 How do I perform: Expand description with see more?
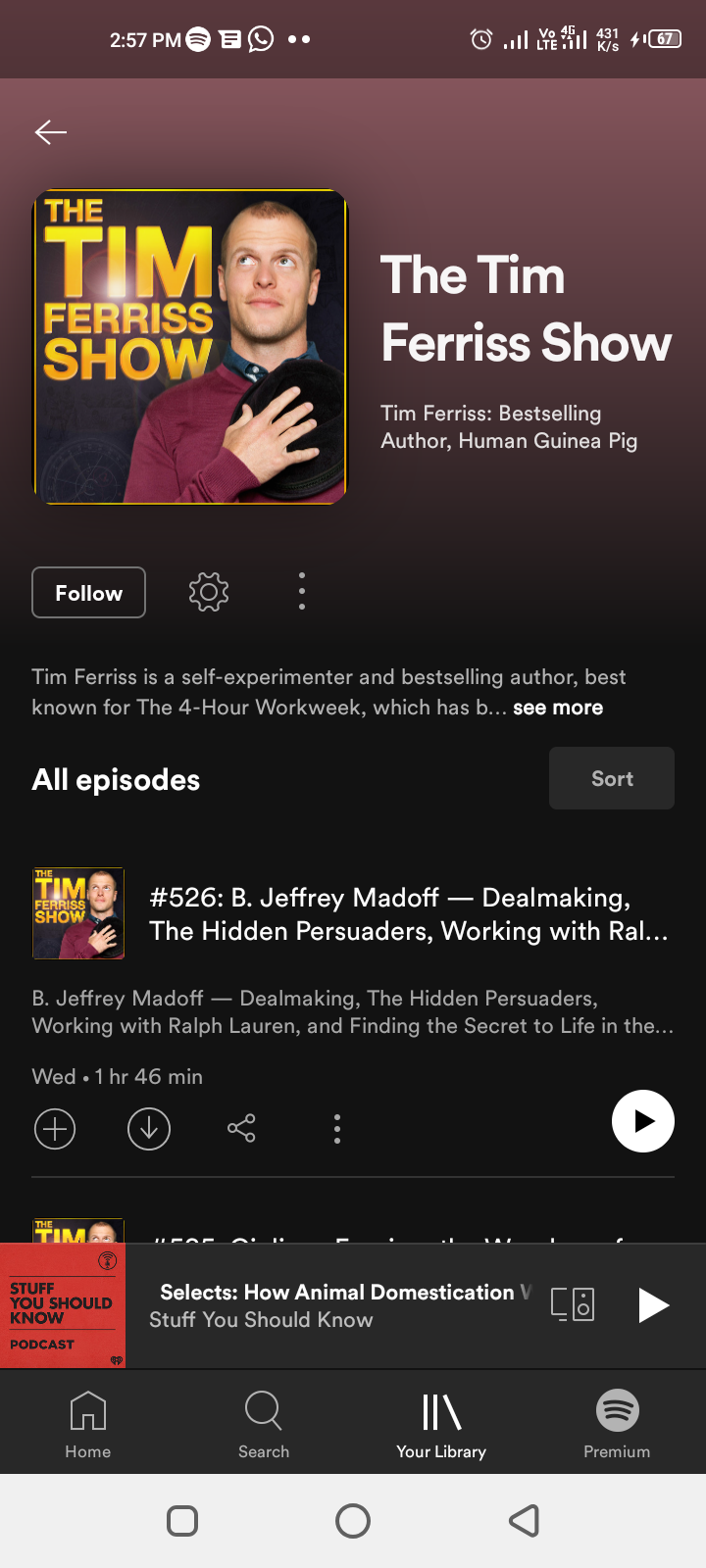(557, 708)
